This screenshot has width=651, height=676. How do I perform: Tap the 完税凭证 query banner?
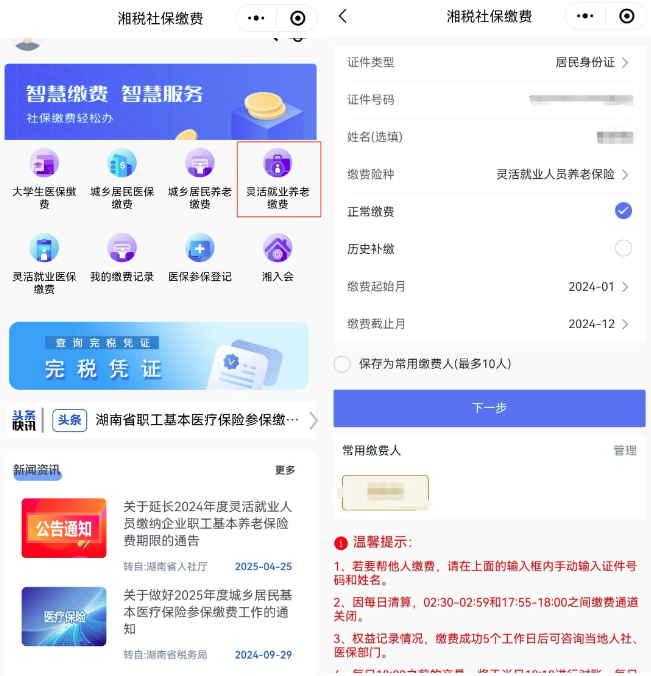click(x=160, y=356)
